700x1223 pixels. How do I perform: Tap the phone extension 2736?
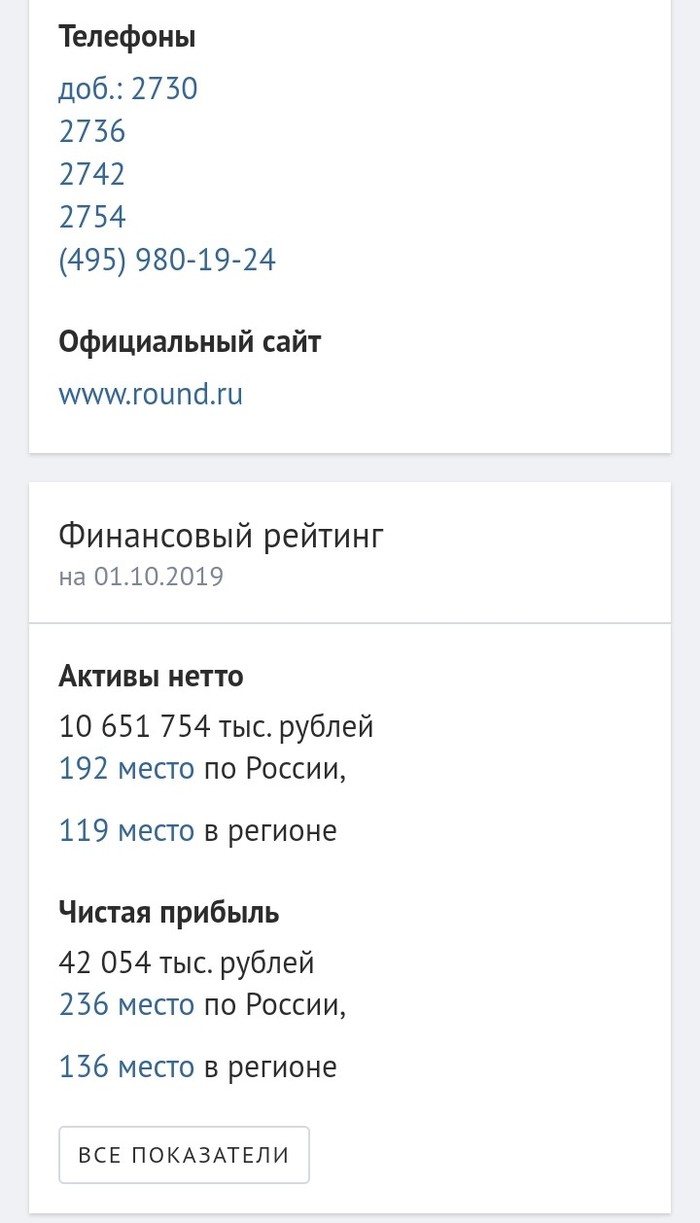click(x=92, y=132)
